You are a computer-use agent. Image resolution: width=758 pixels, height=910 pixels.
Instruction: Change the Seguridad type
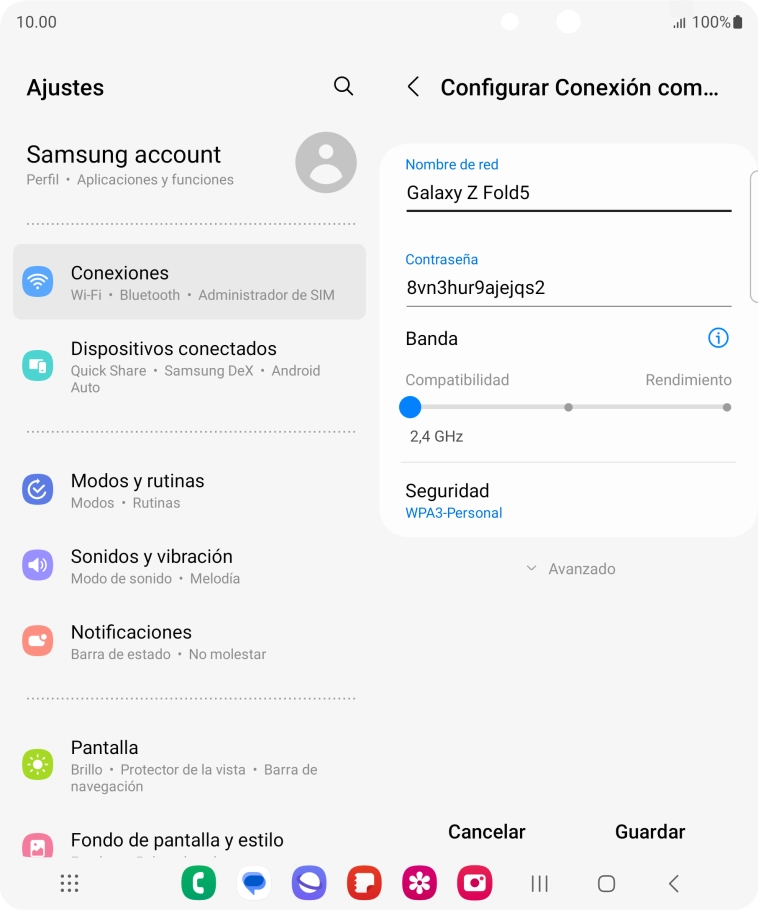pyautogui.click(x=567, y=501)
